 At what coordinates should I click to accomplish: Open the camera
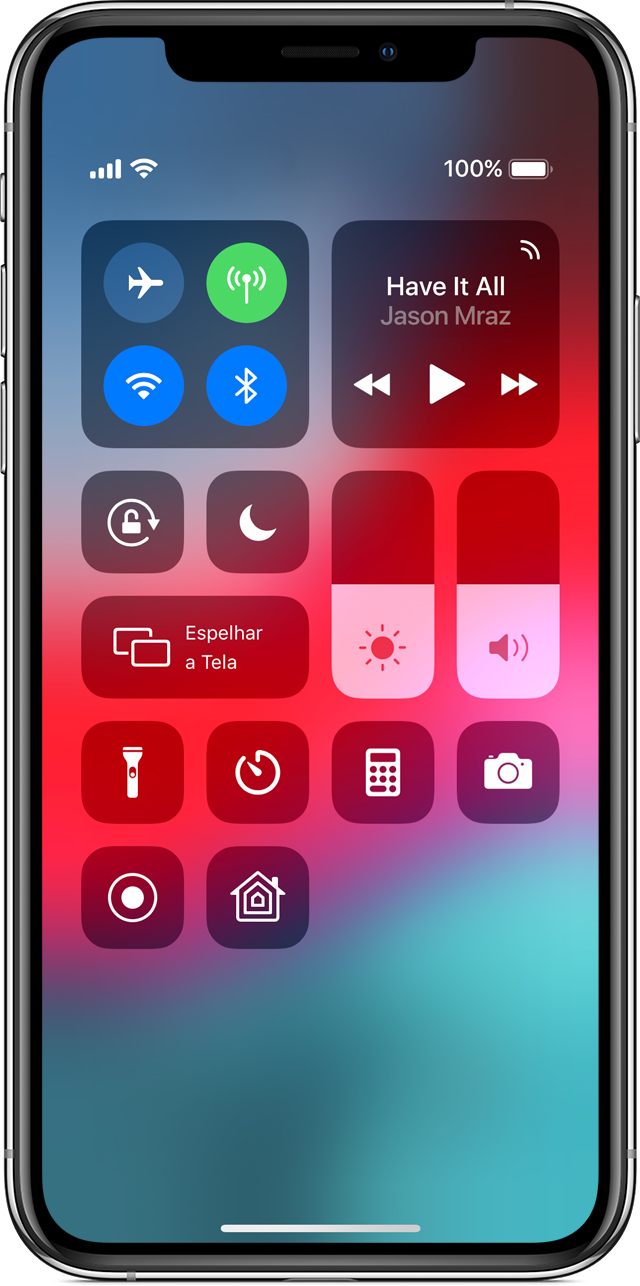tap(508, 772)
